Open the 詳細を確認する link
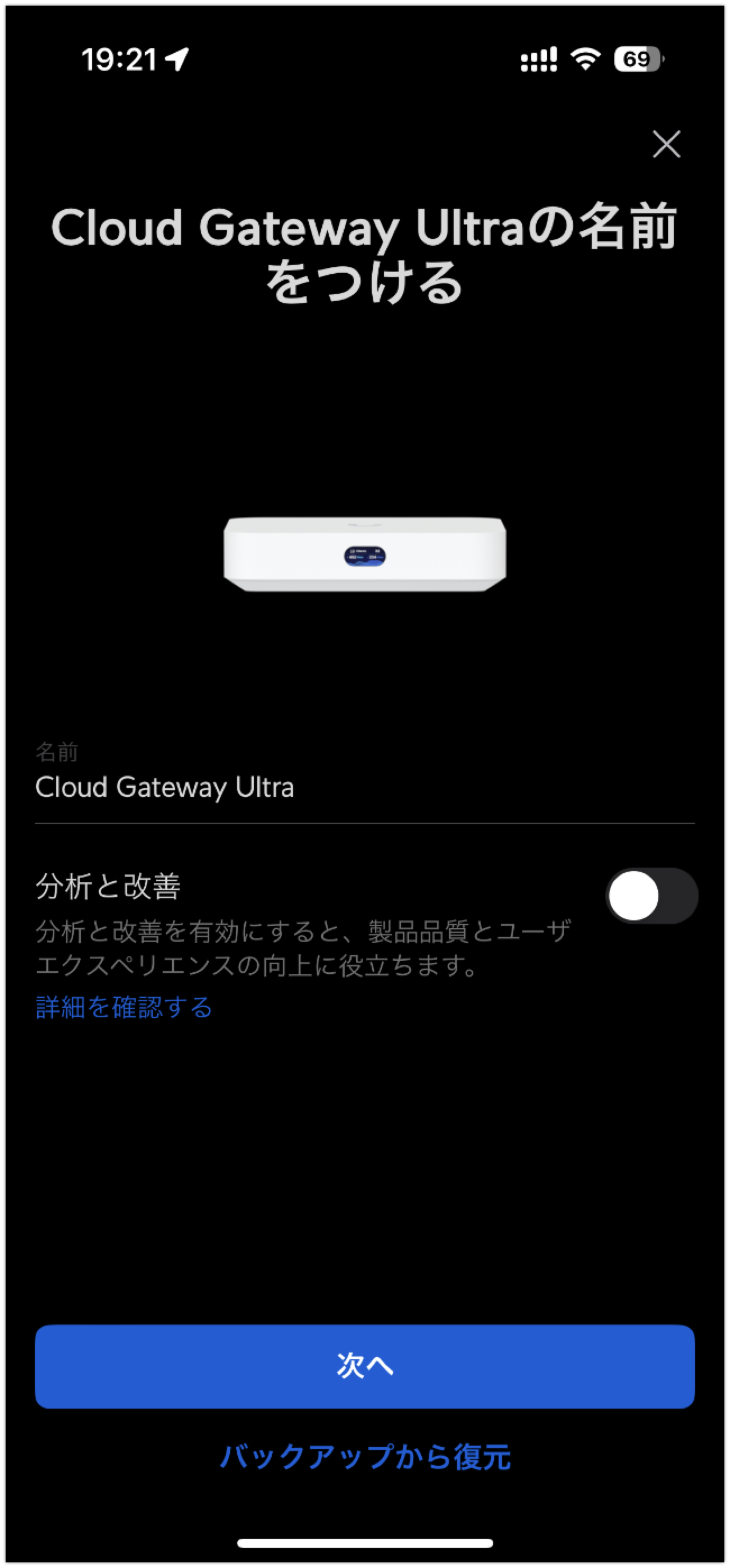This screenshot has height=1568, width=730. 124,1007
